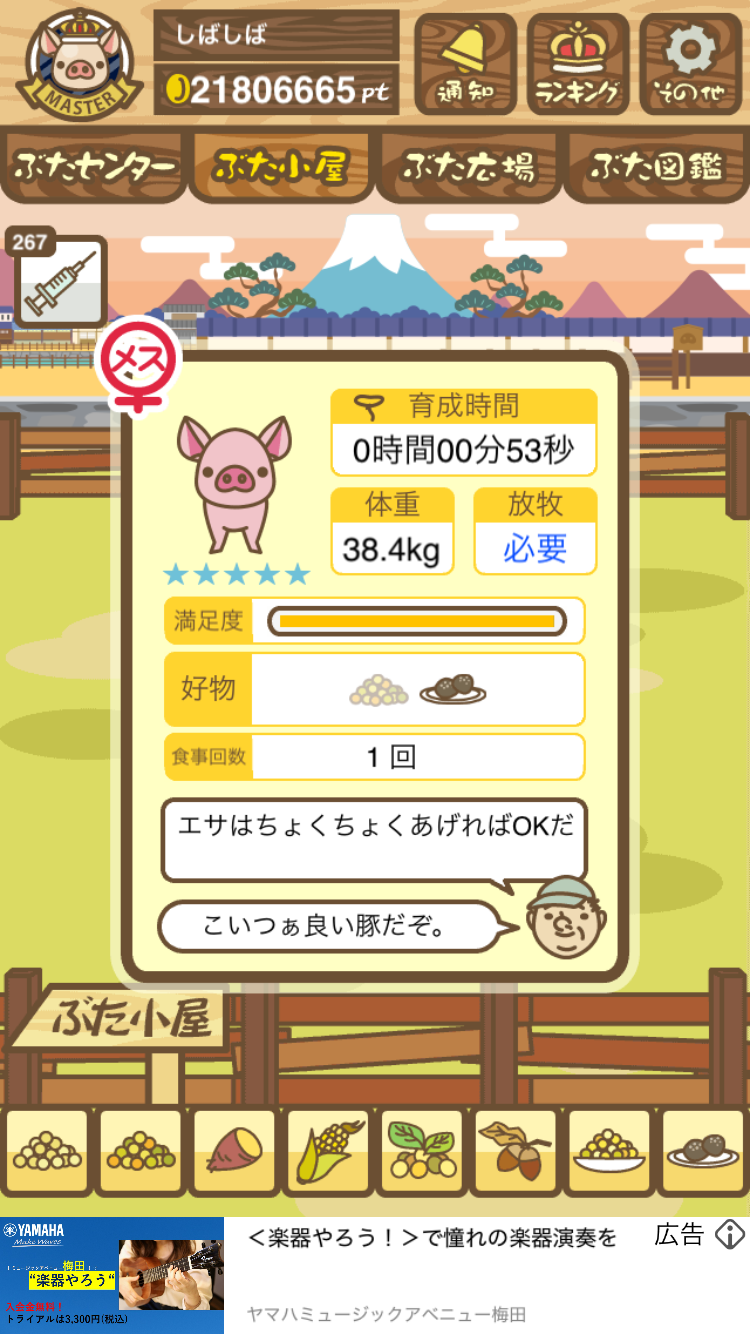Open the ぶた図鑑 encyclopedia tab

pyautogui.click(x=657, y=166)
